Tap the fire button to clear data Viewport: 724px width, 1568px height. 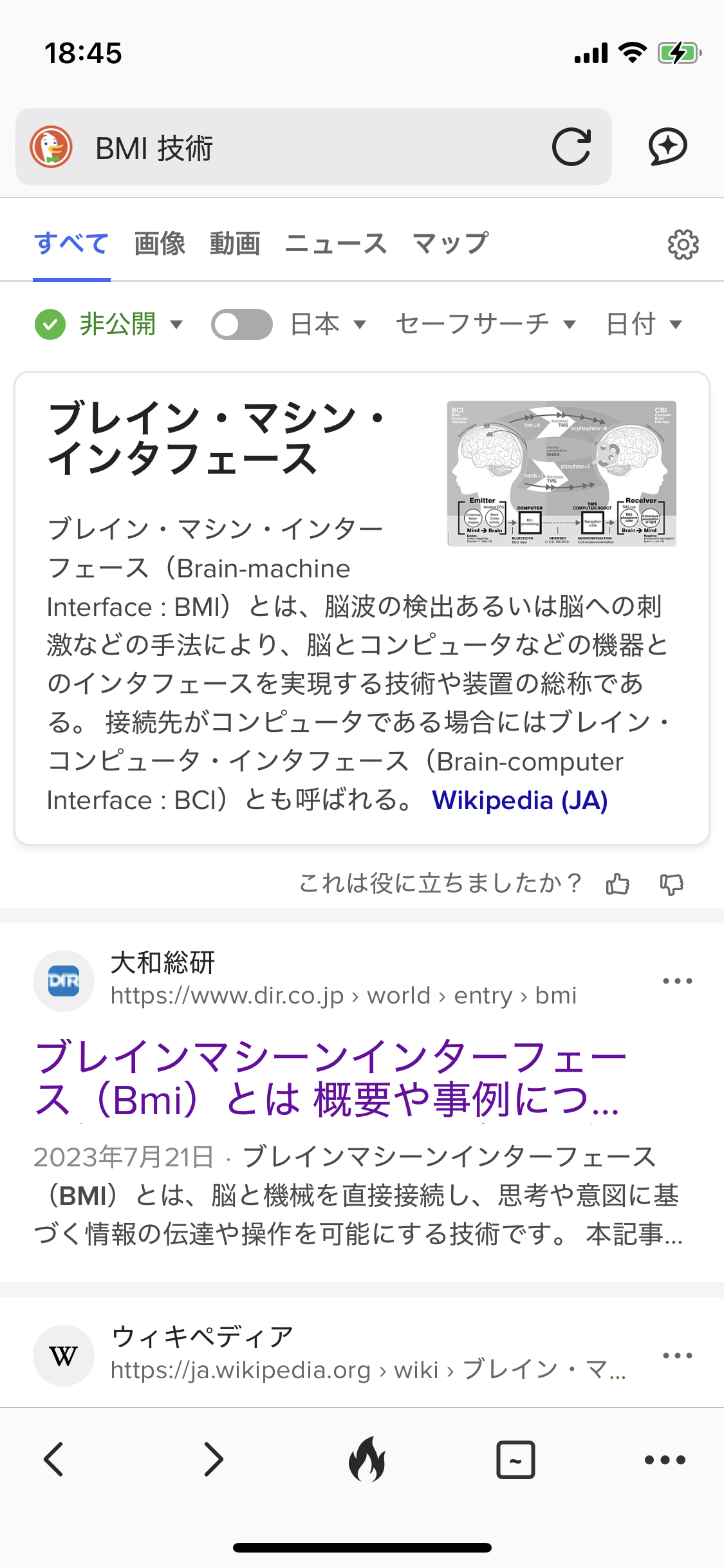tap(367, 1459)
